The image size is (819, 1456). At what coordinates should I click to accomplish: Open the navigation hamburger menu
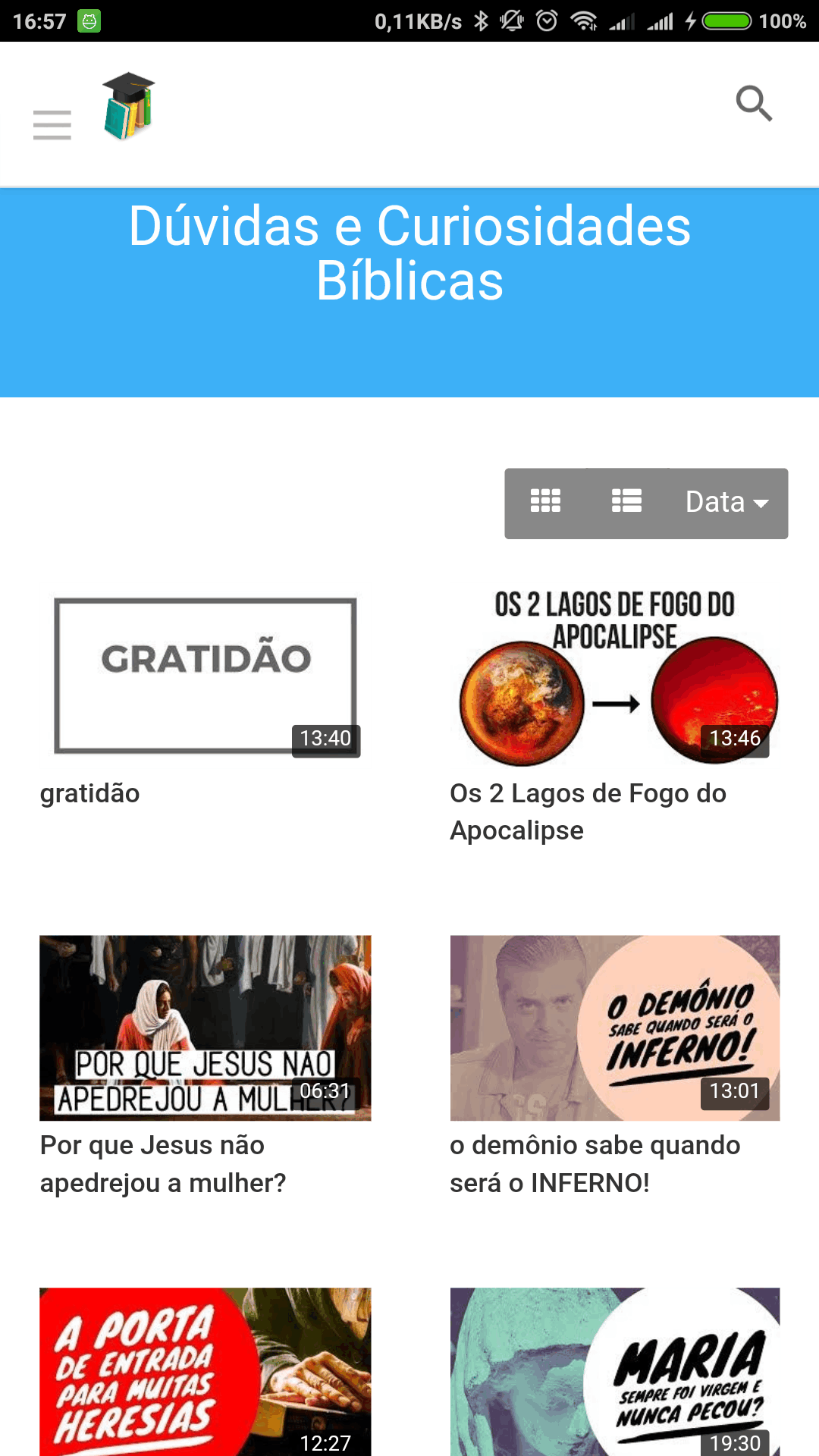(52, 124)
